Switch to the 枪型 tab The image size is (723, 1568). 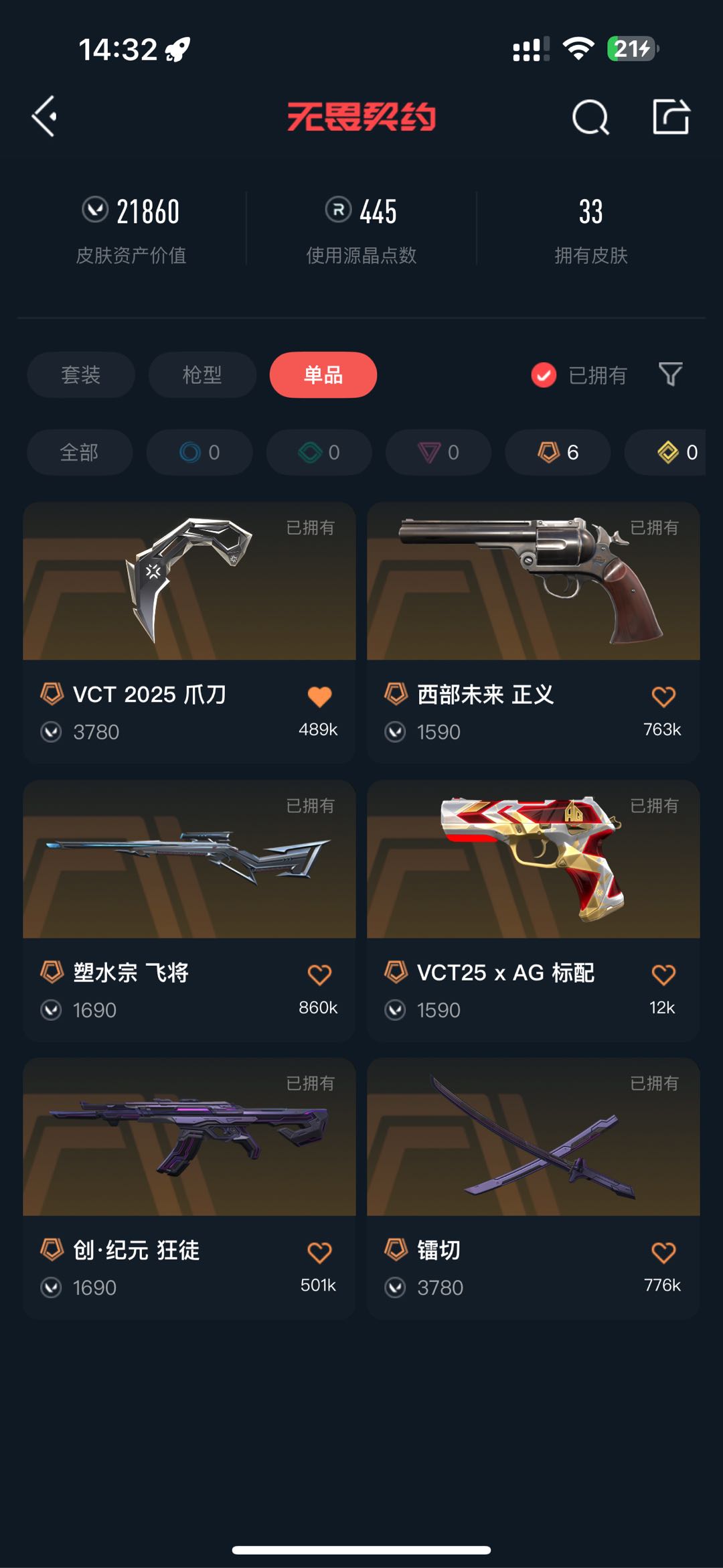click(x=202, y=374)
